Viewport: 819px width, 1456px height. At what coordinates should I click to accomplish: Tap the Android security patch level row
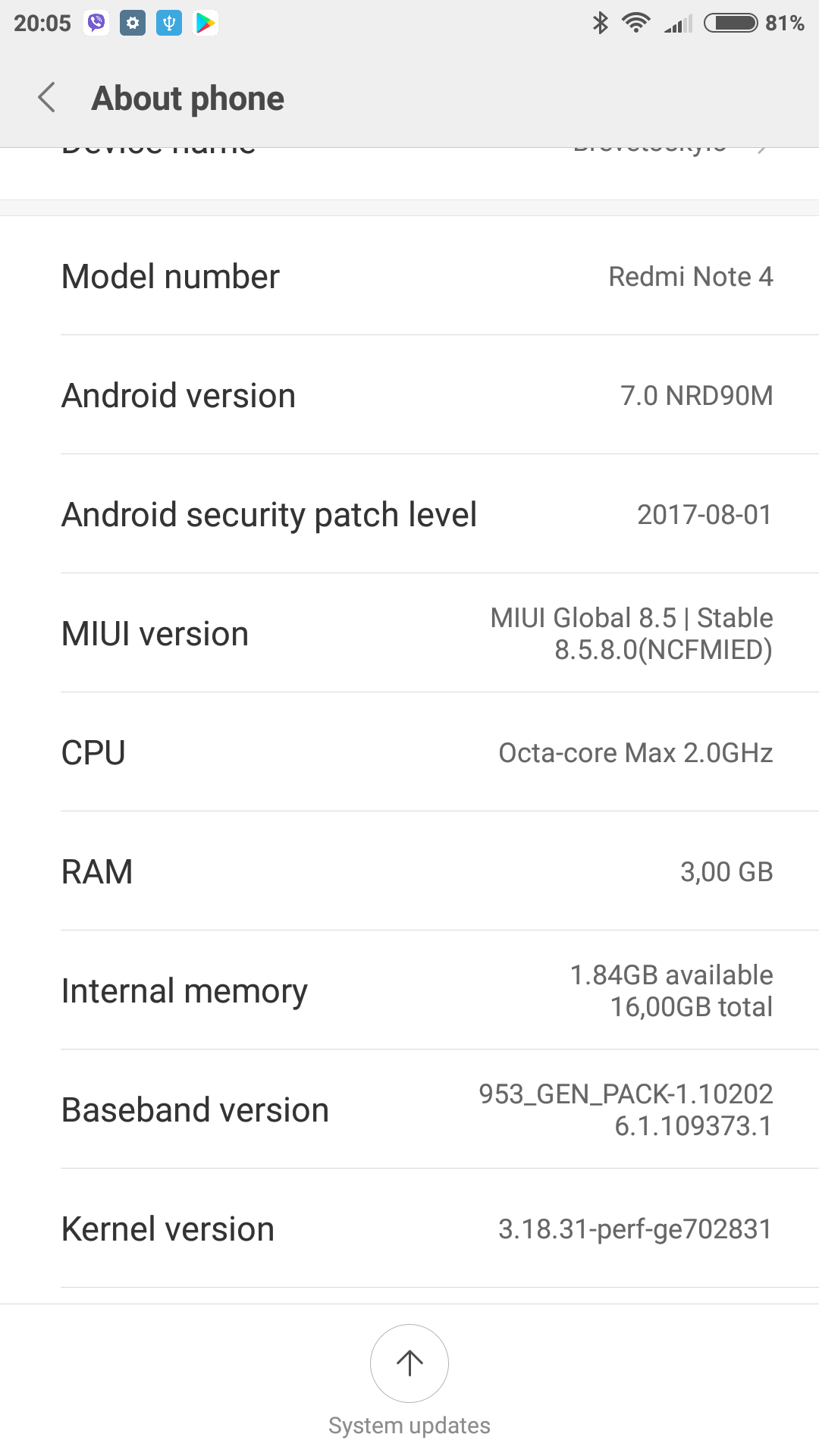pos(409,514)
